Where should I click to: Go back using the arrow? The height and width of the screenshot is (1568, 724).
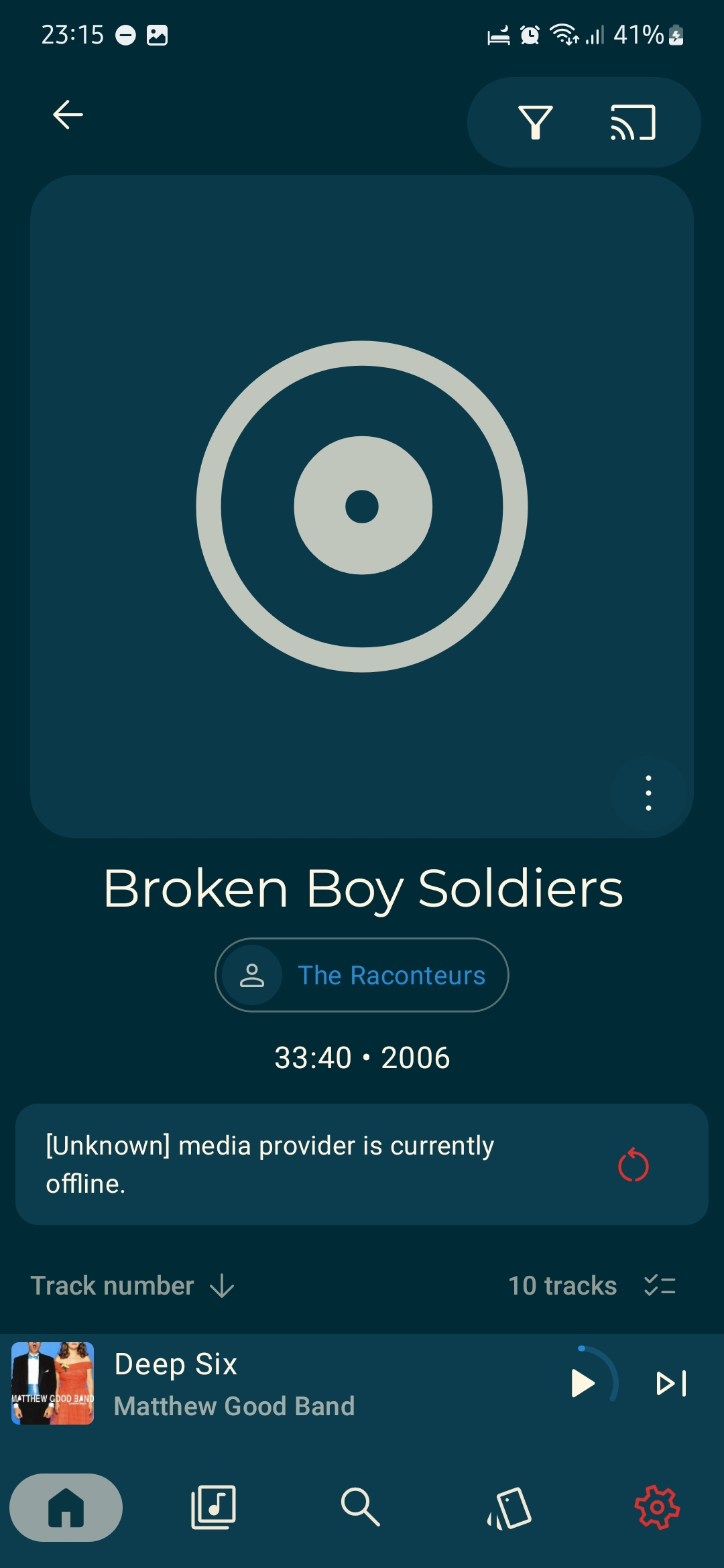pos(68,115)
